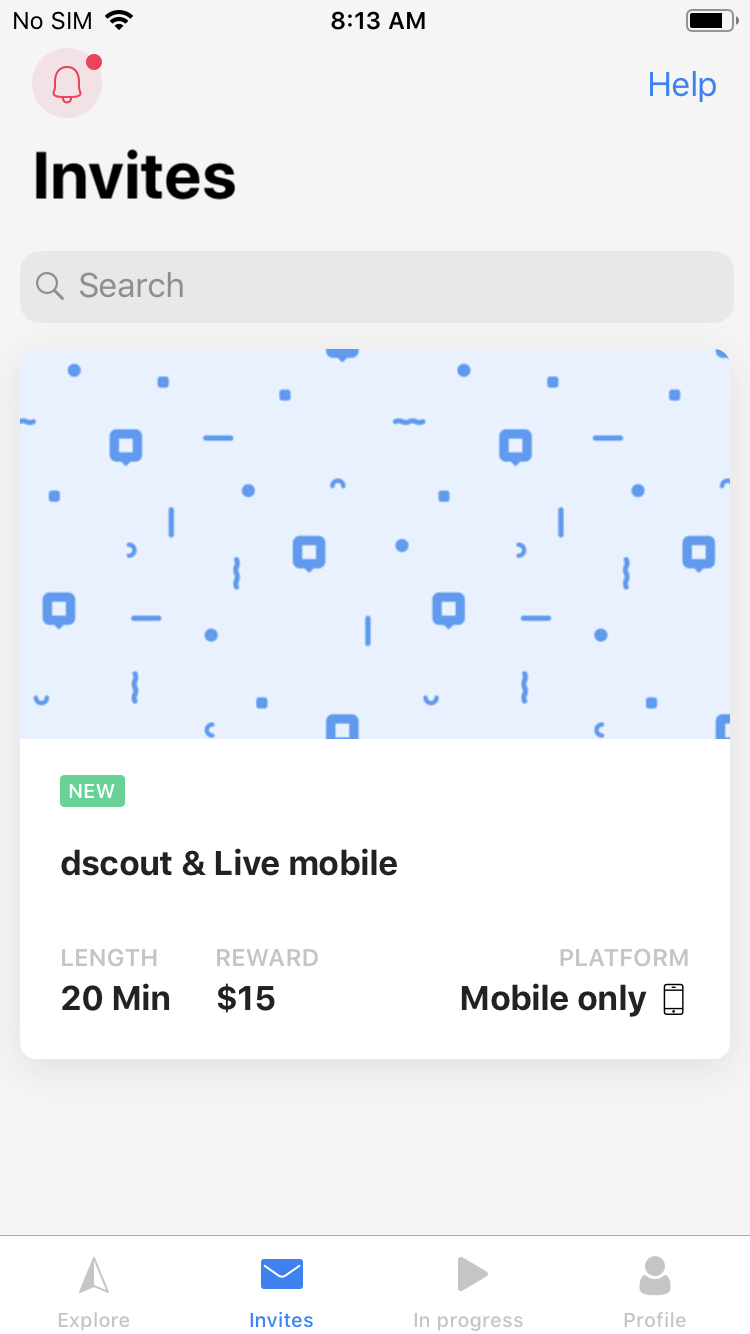The height and width of the screenshot is (1334, 750).
Task: Tap the Help link
Action: pyautogui.click(x=682, y=85)
